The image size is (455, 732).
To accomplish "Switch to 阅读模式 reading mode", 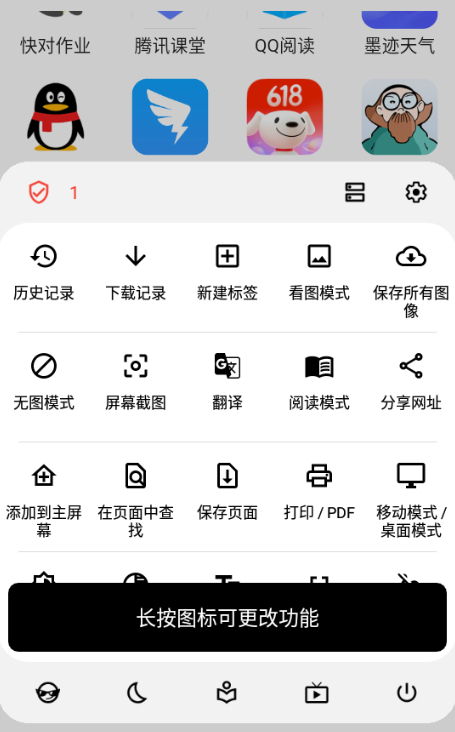I will [319, 382].
